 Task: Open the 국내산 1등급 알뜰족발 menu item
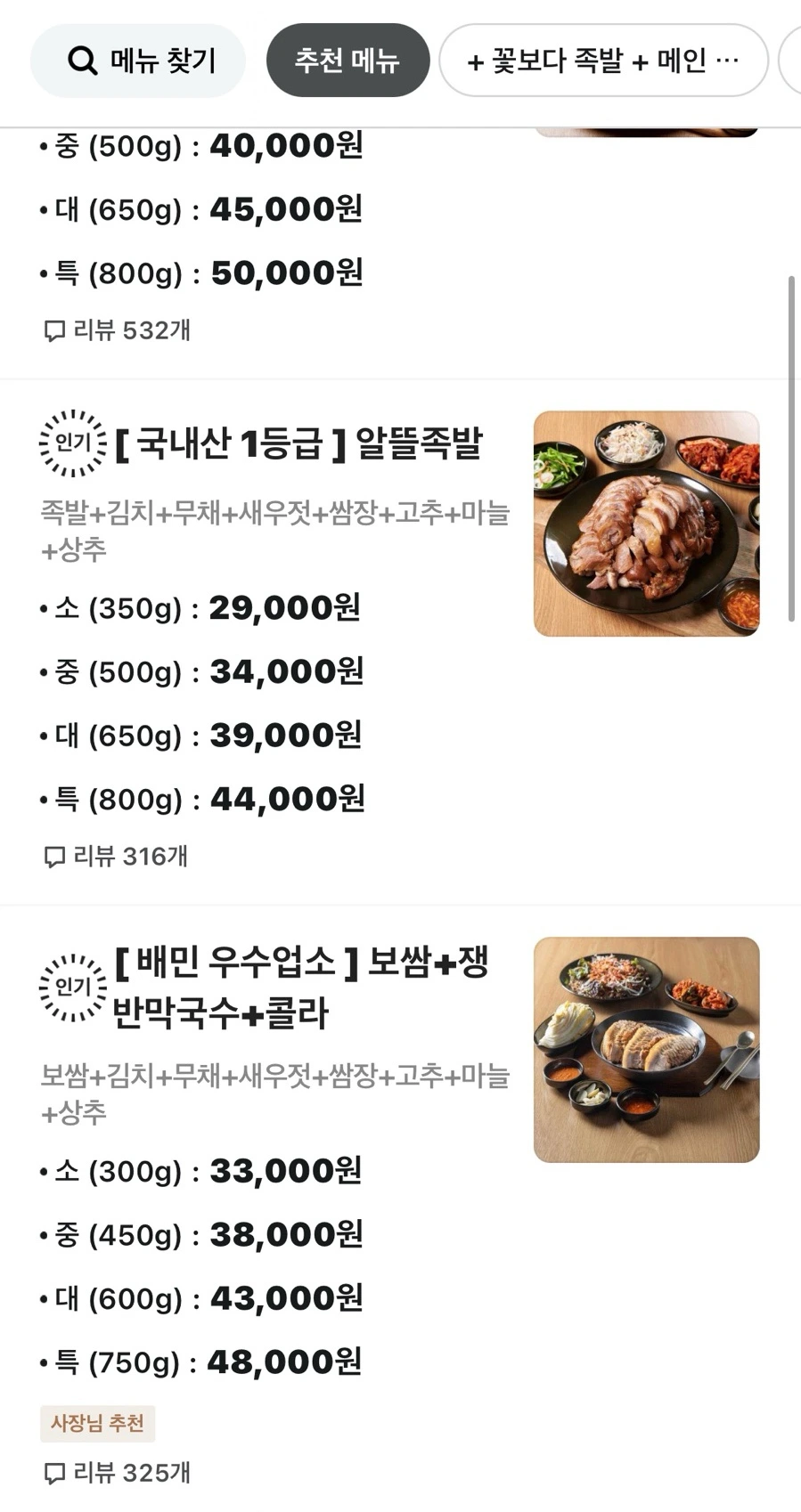point(298,443)
